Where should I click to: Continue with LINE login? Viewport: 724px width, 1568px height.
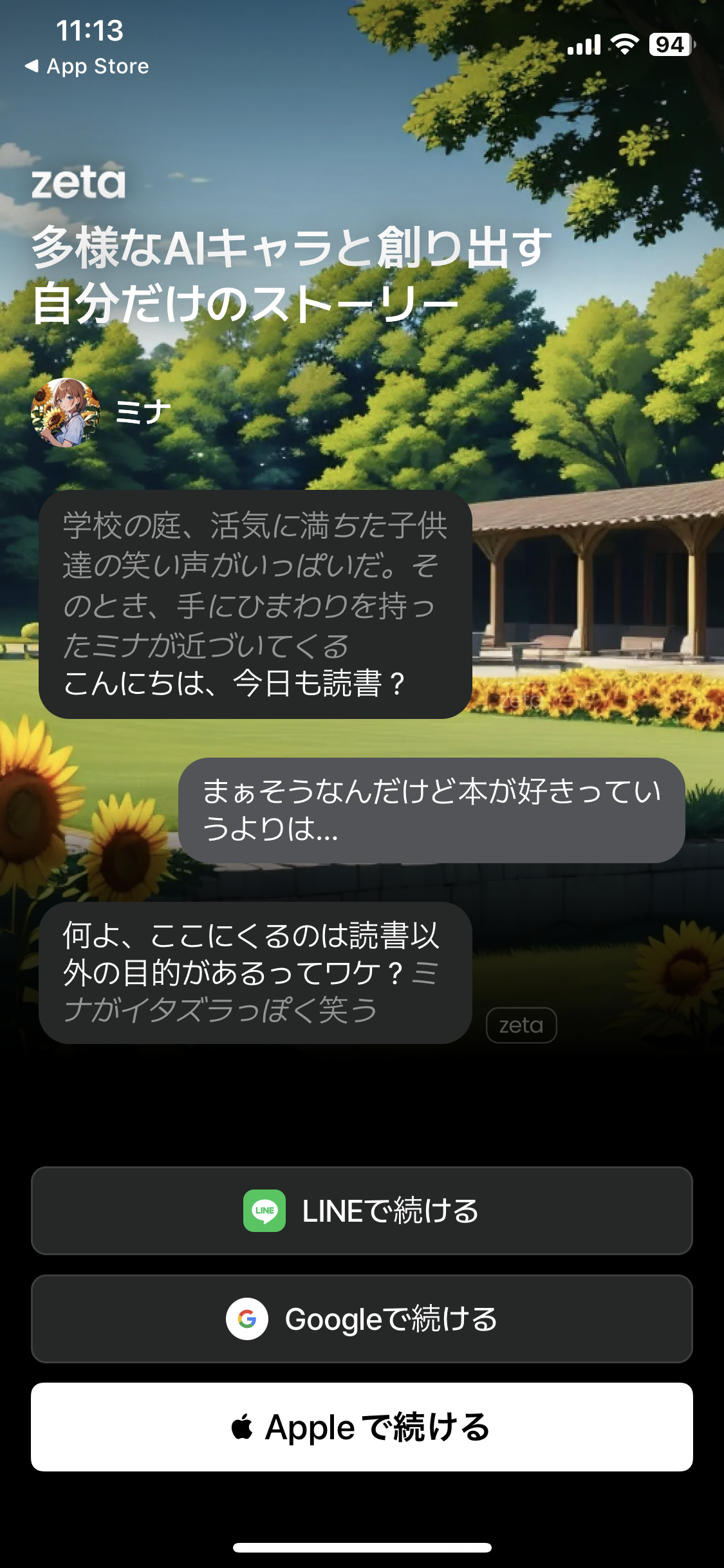pos(362,1211)
